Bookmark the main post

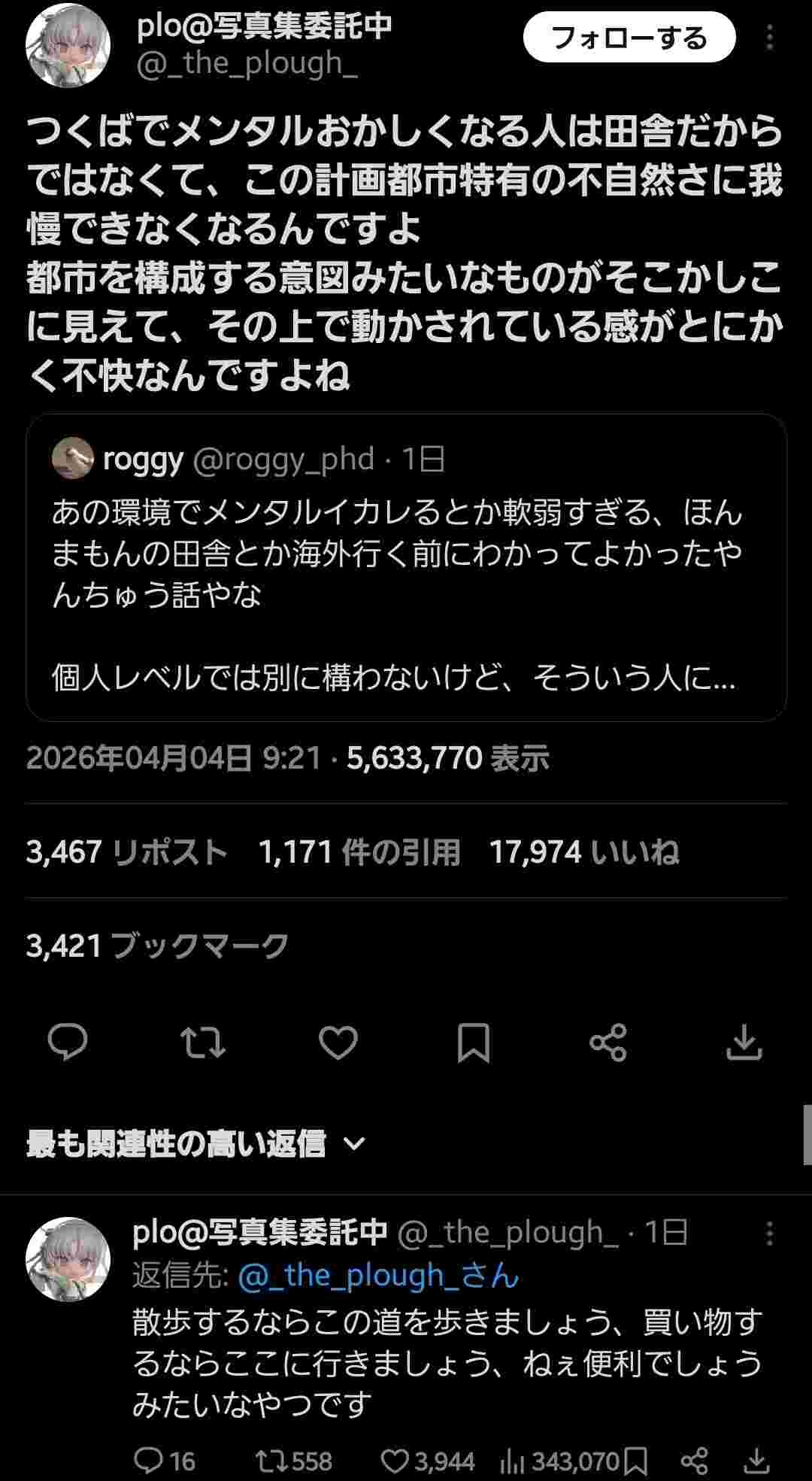coord(473,1042)
